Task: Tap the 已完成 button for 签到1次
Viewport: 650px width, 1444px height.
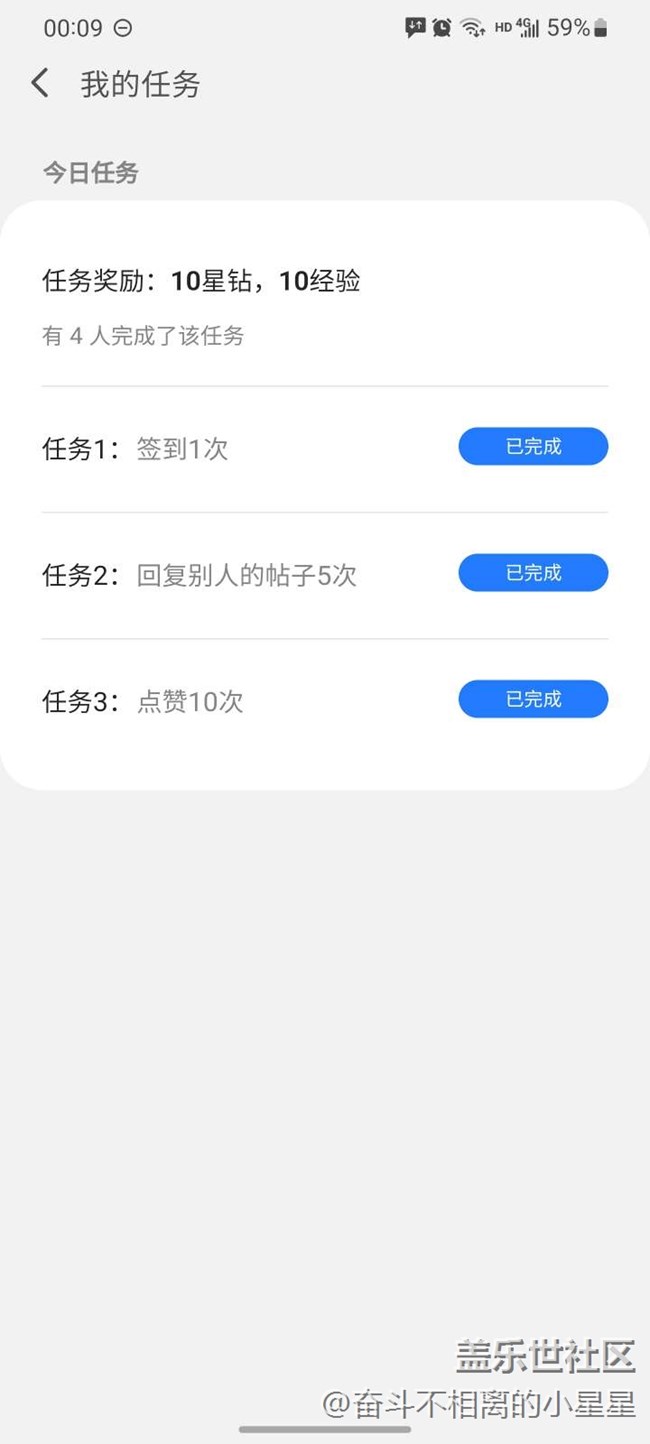Action: (533, 447)
